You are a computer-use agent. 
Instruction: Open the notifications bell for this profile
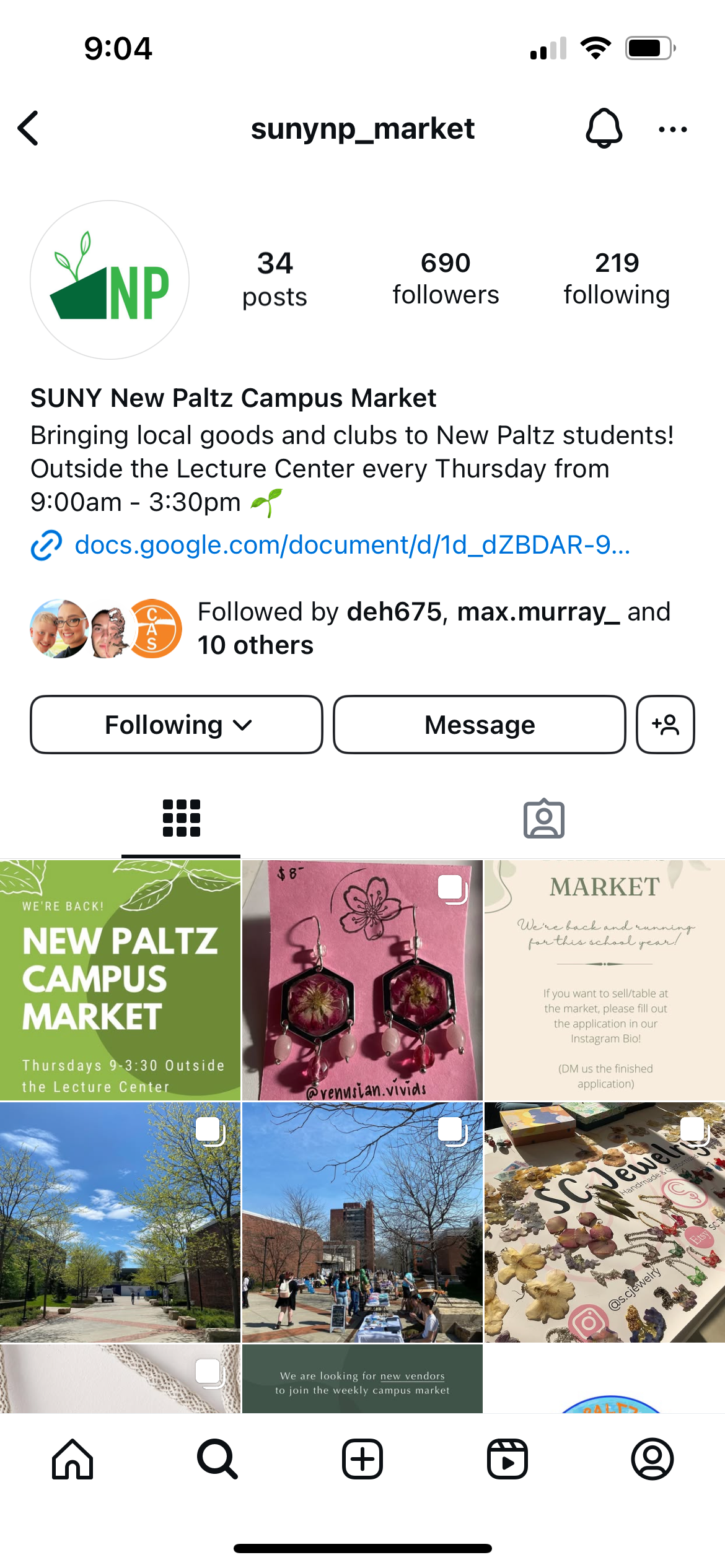[604, 129]
